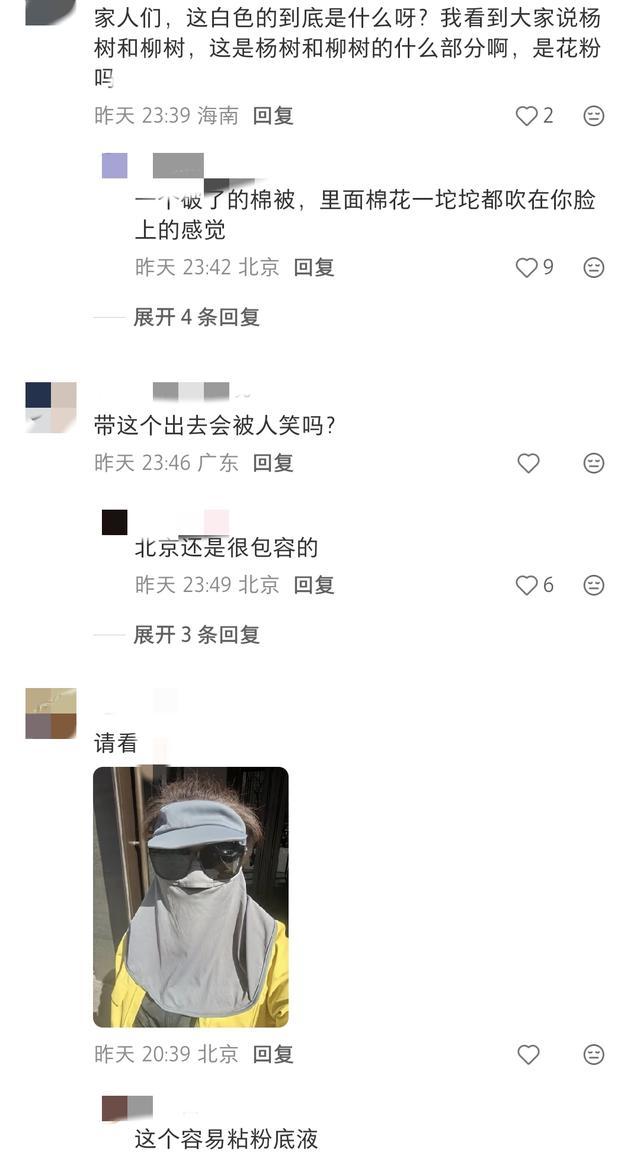Screen dimensions: 640x1155
Task: Reply to the Beijing comment at 23:49
Action: coord(314,585)
